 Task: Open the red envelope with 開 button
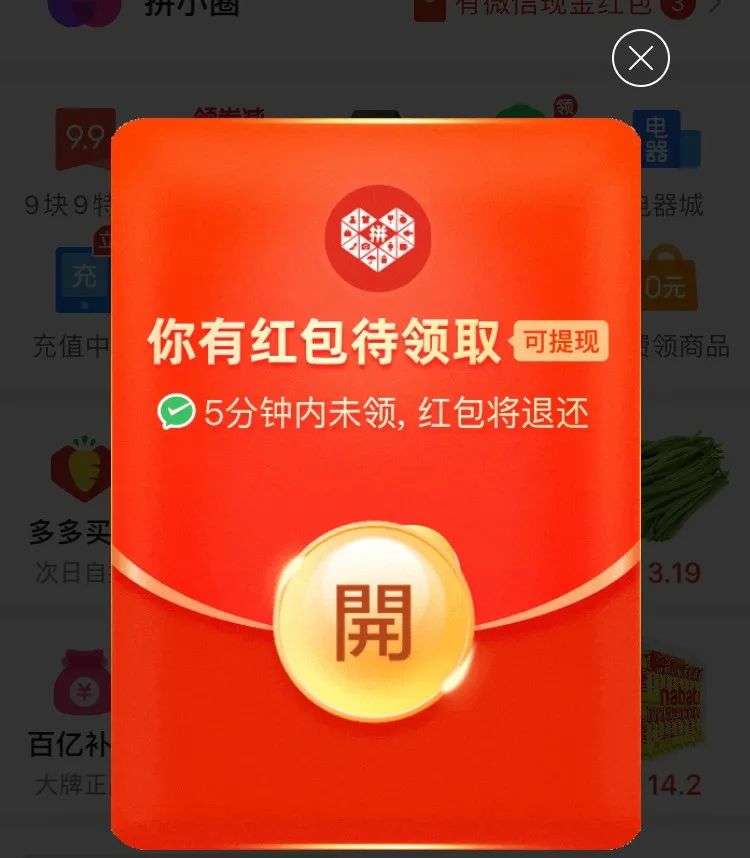374,622
